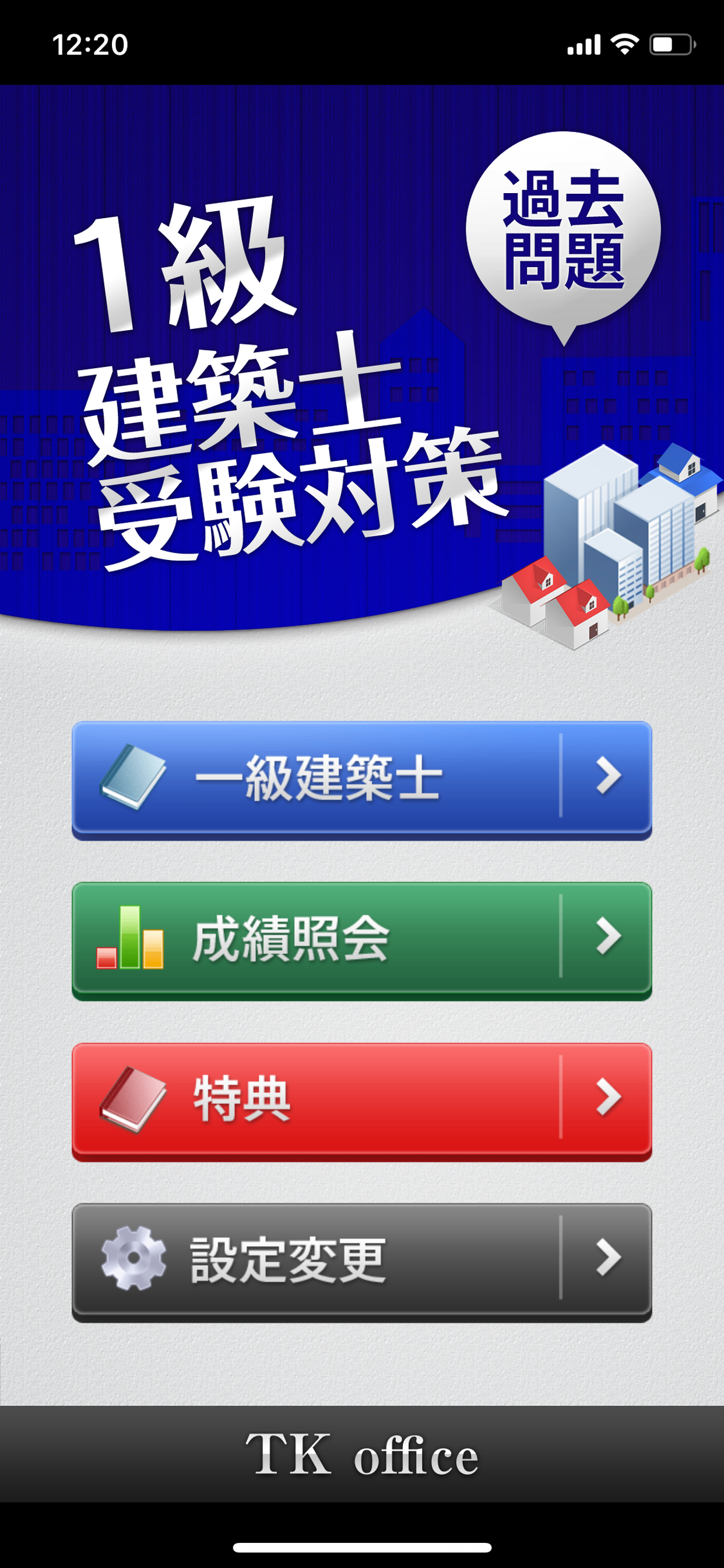Tap the home indicator bar at bottom
The width and height of the screenshot is (724, 1568).
coord(362,1548)
